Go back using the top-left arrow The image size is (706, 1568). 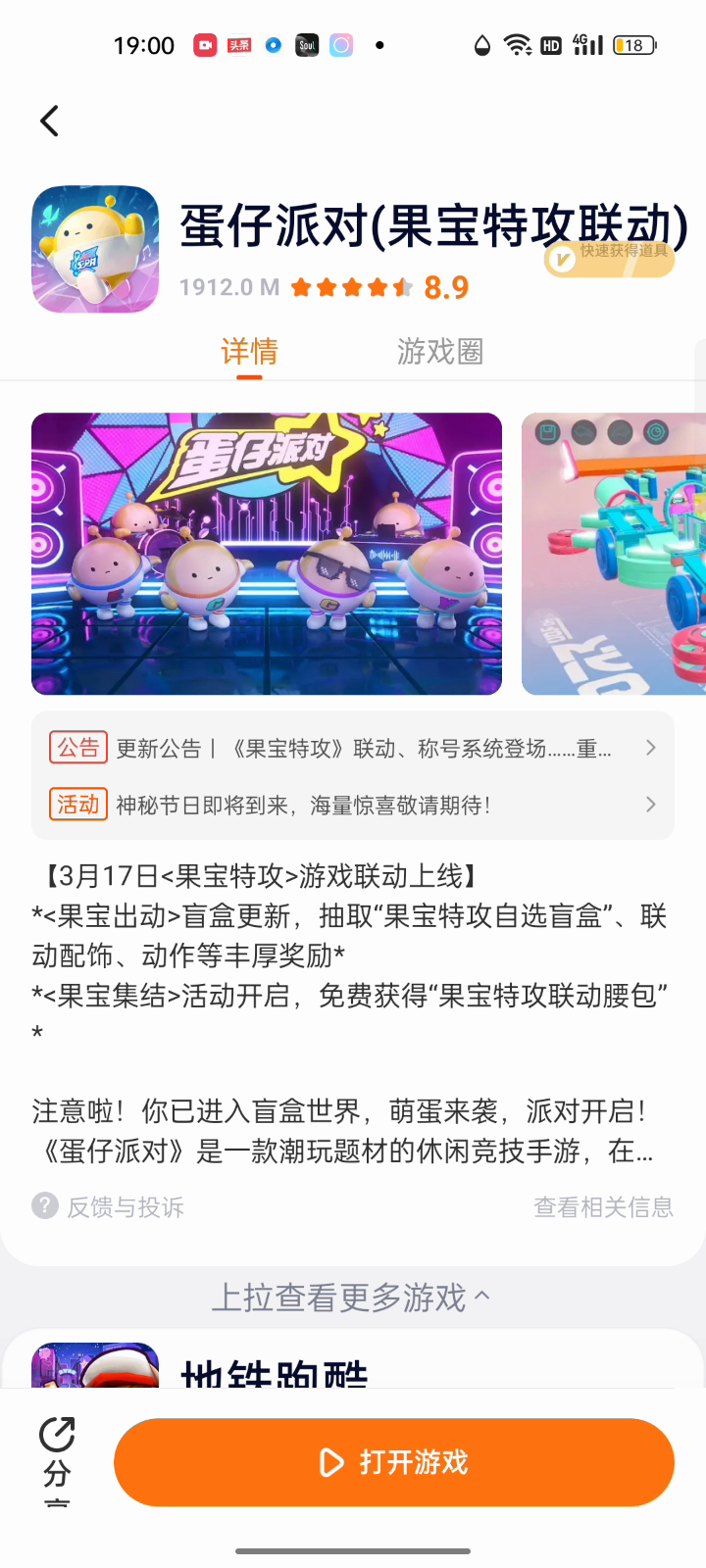pyautogui.click(x=50, y=122)
